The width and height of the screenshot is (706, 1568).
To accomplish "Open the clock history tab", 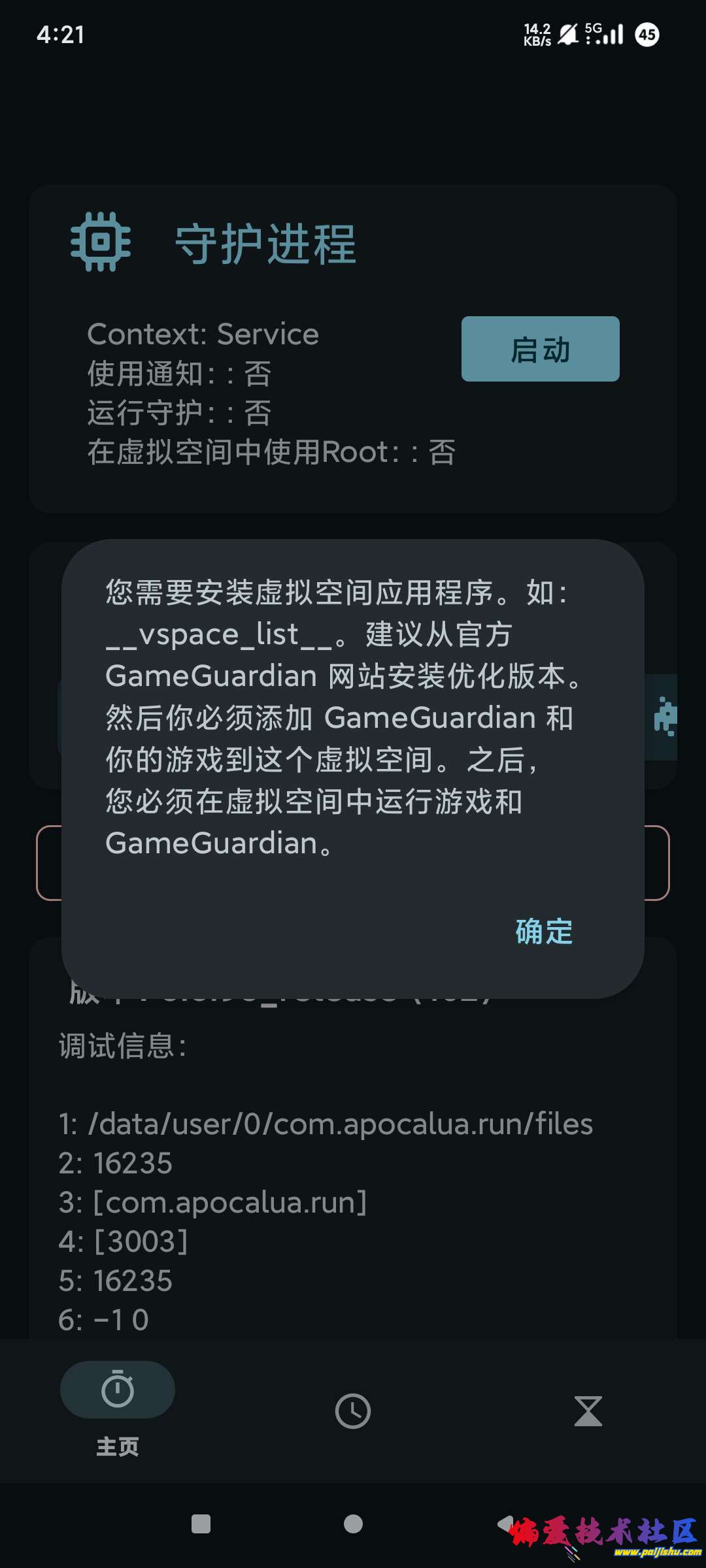I will coord(353,1411).
